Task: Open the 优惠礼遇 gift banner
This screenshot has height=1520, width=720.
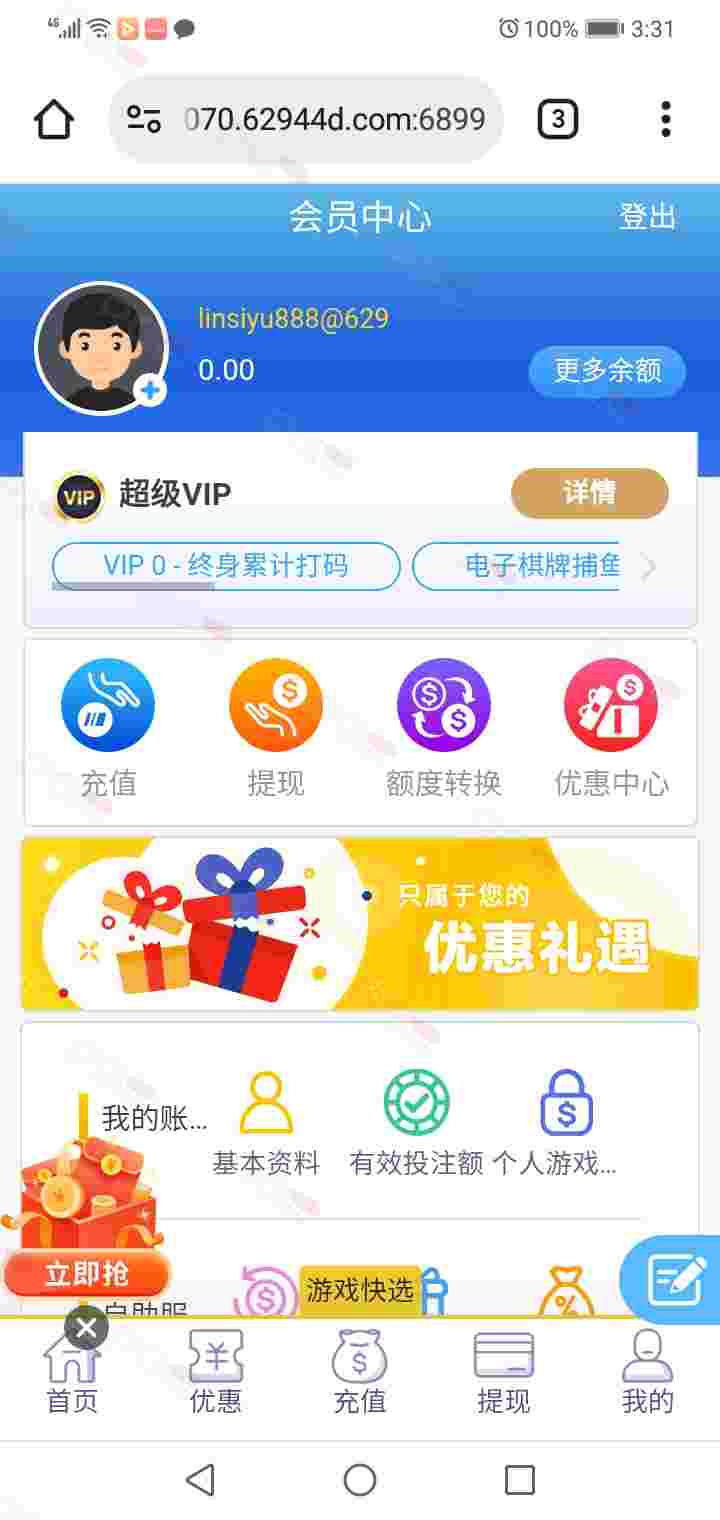Action: [x=360, y=923]
